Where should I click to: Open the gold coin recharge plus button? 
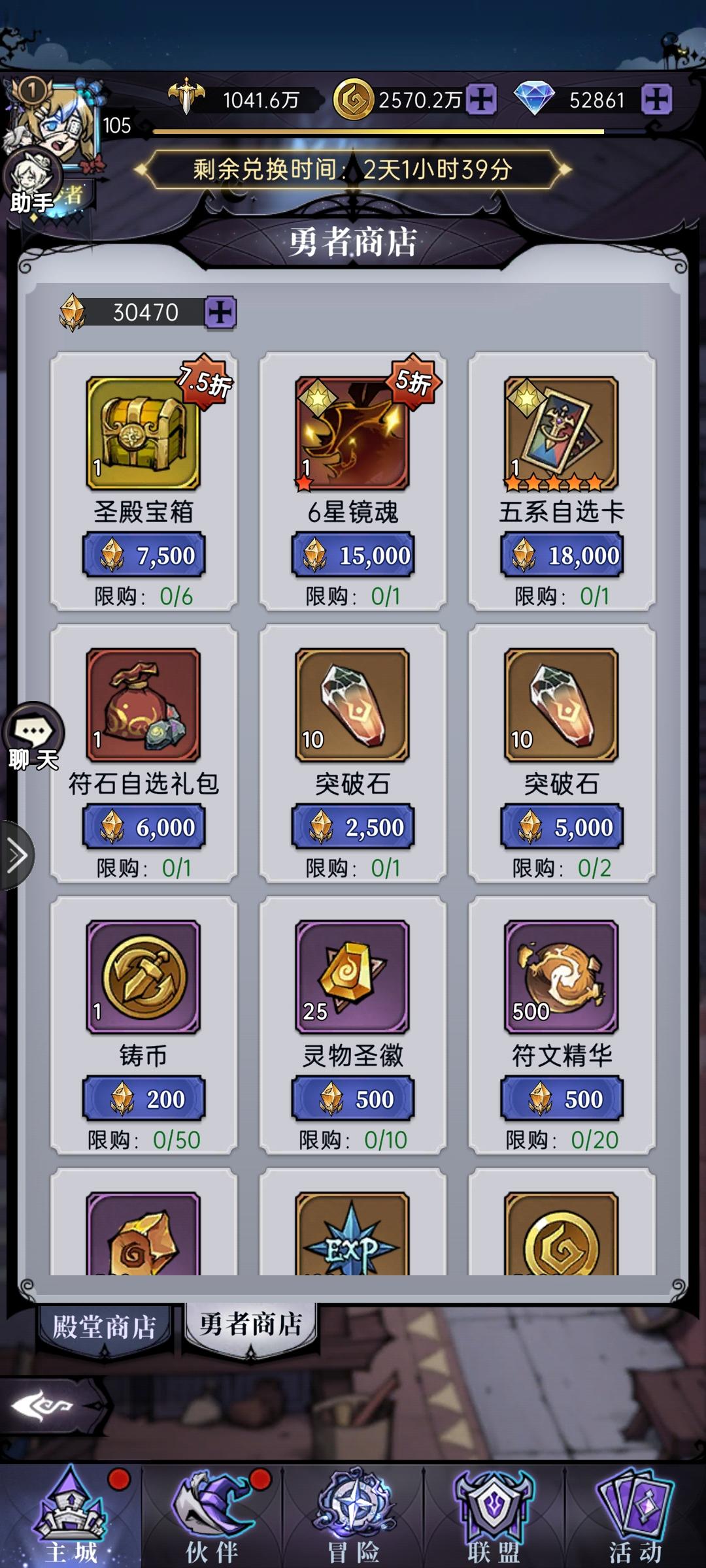click(x=482, y=99)
